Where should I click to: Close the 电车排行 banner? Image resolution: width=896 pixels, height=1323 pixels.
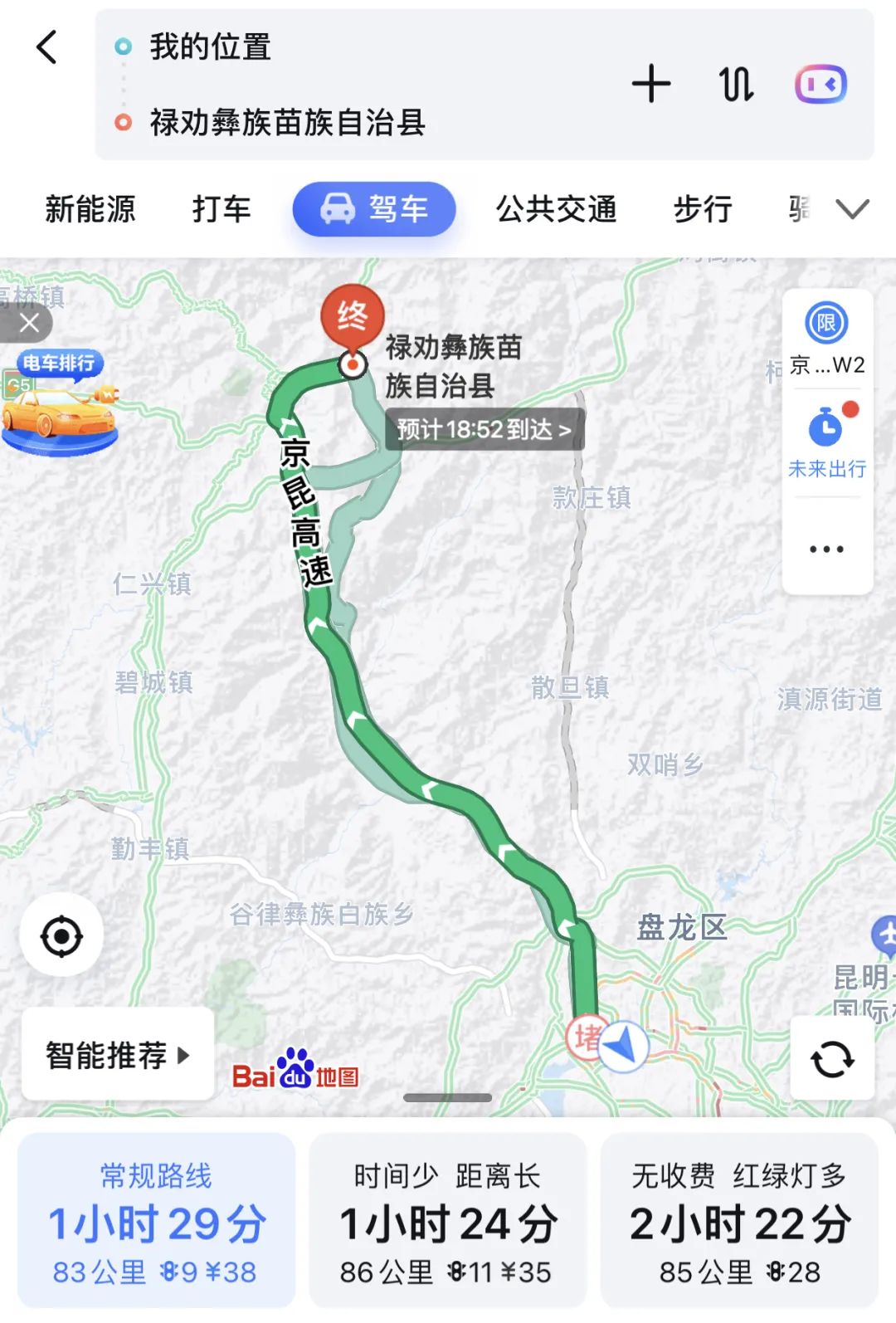click(31, 322)
